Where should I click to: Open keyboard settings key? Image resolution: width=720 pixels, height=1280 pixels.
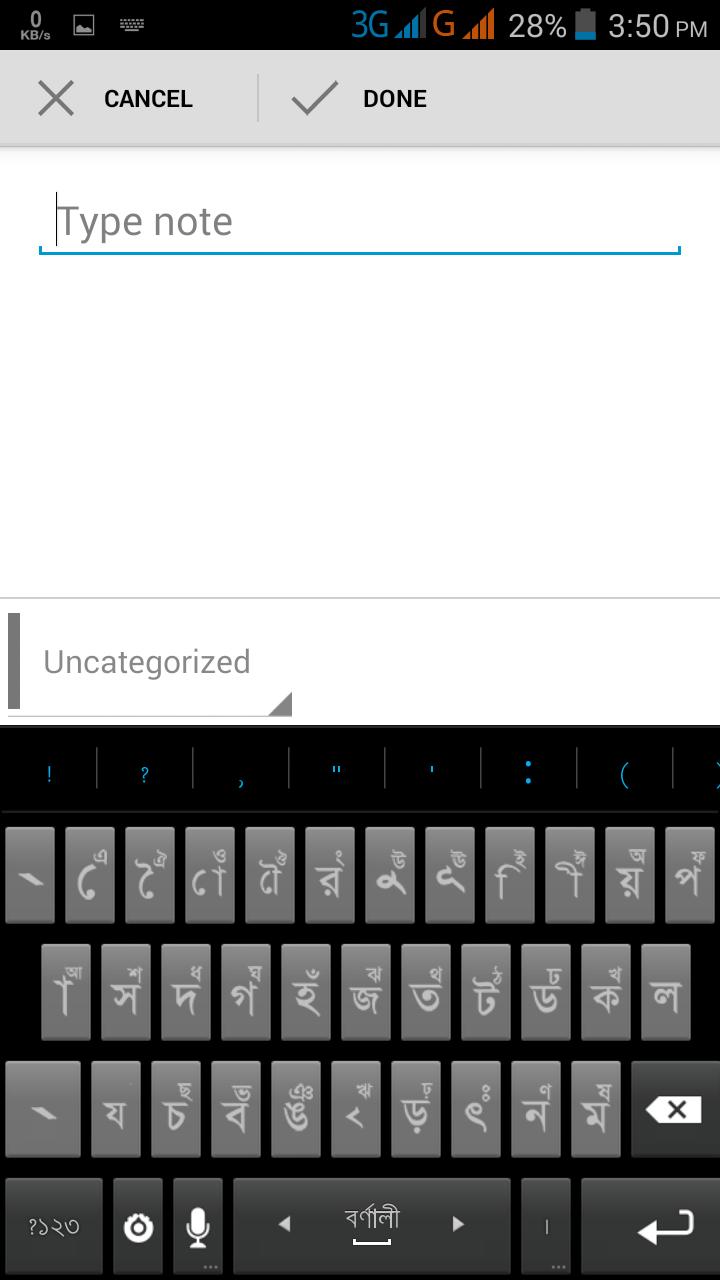(x=138, y=1225)
